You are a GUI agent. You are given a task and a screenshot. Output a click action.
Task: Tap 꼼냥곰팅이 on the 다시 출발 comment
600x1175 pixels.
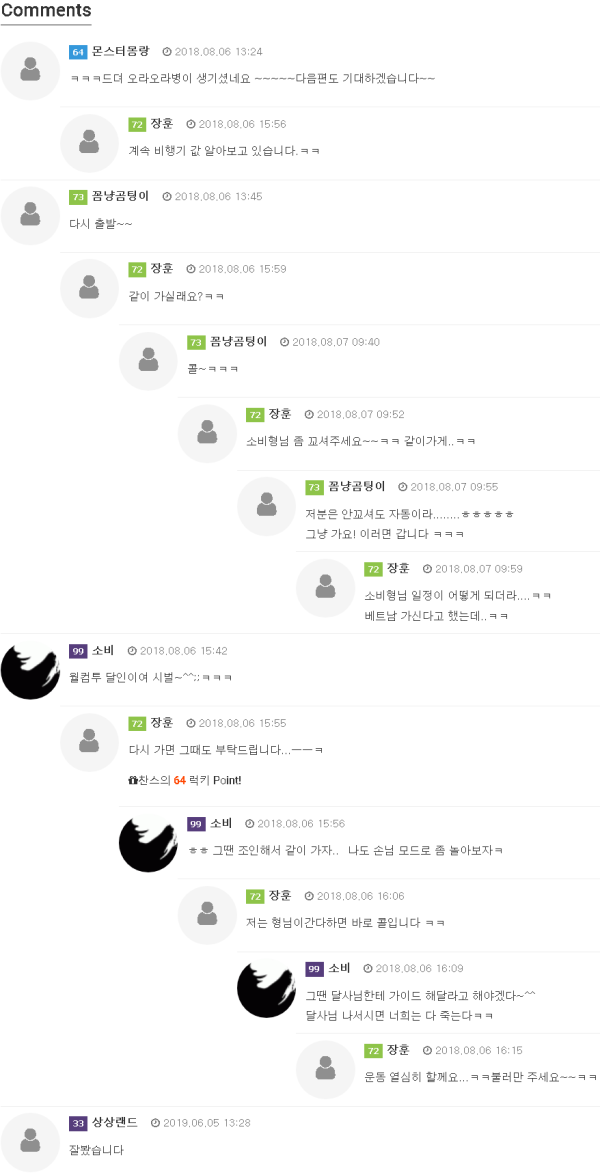click(x=120, y=197)
